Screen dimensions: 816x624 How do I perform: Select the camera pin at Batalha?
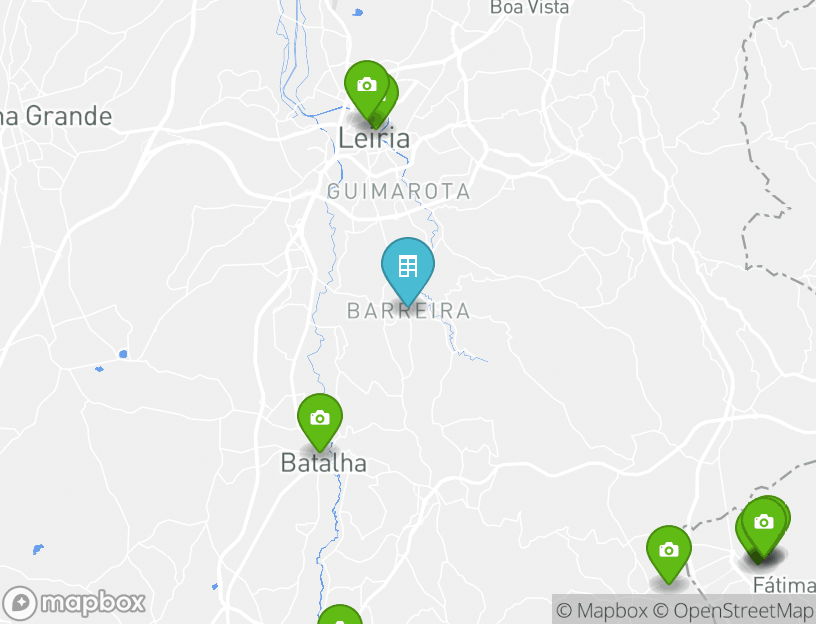tap(319, 418)
